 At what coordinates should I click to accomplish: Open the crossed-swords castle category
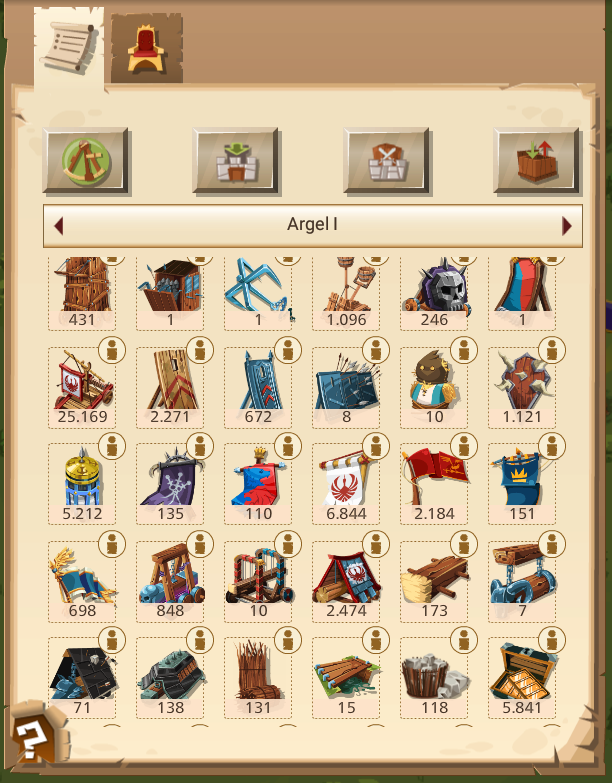point(386,160)
